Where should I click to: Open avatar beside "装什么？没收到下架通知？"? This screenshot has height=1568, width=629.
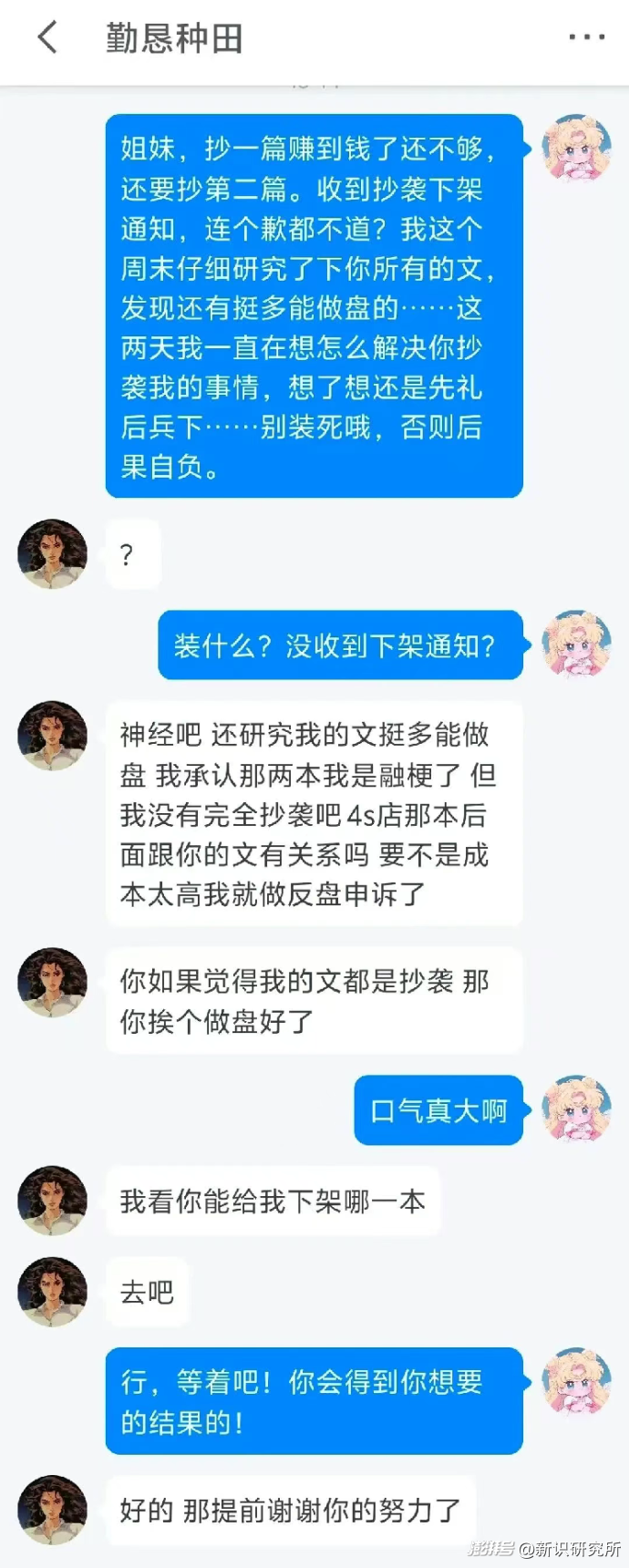click(x=576, y=645)
